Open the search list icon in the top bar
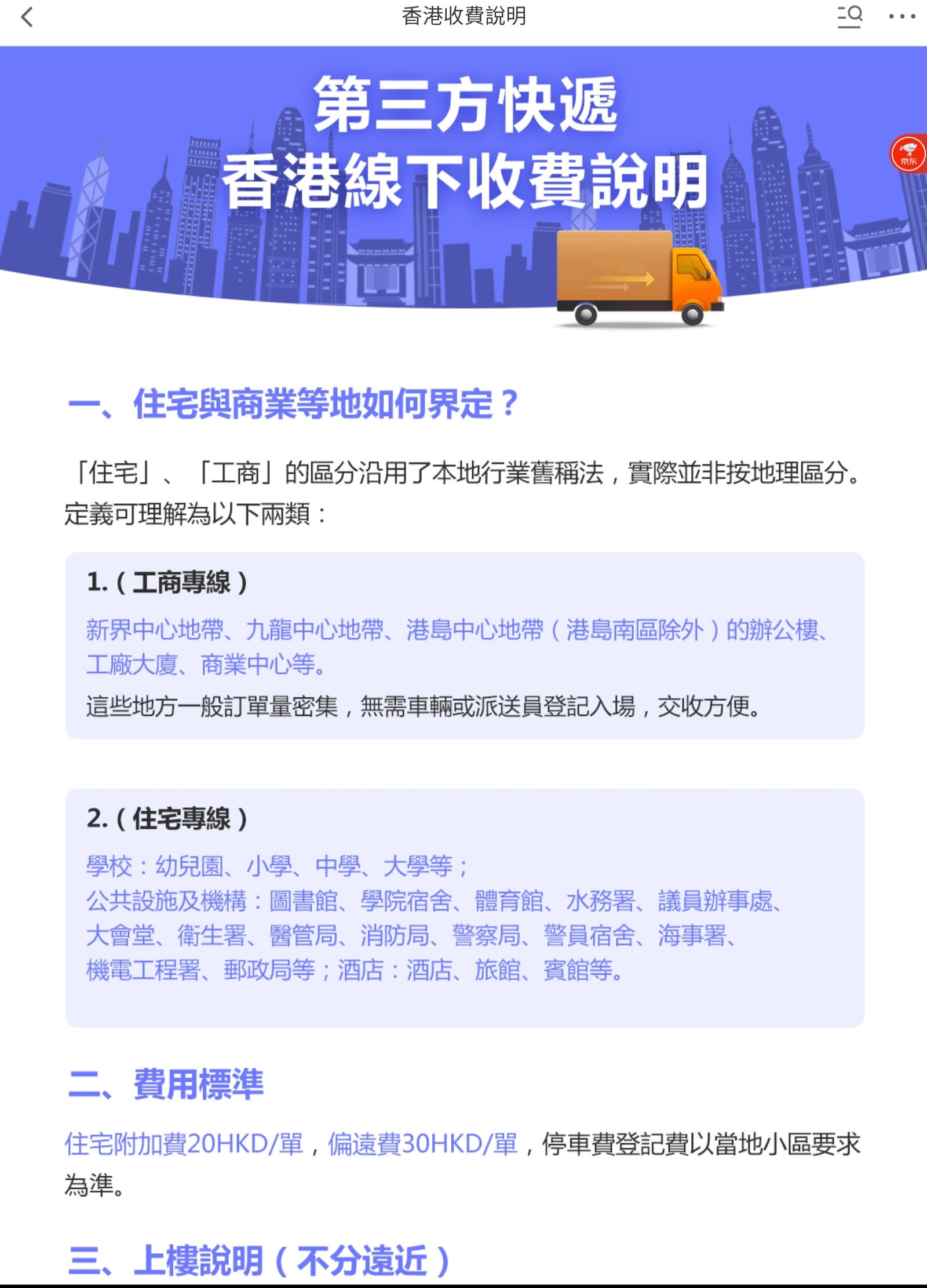Viewport: 927px width, 1288px height. [x=849, y=16]
